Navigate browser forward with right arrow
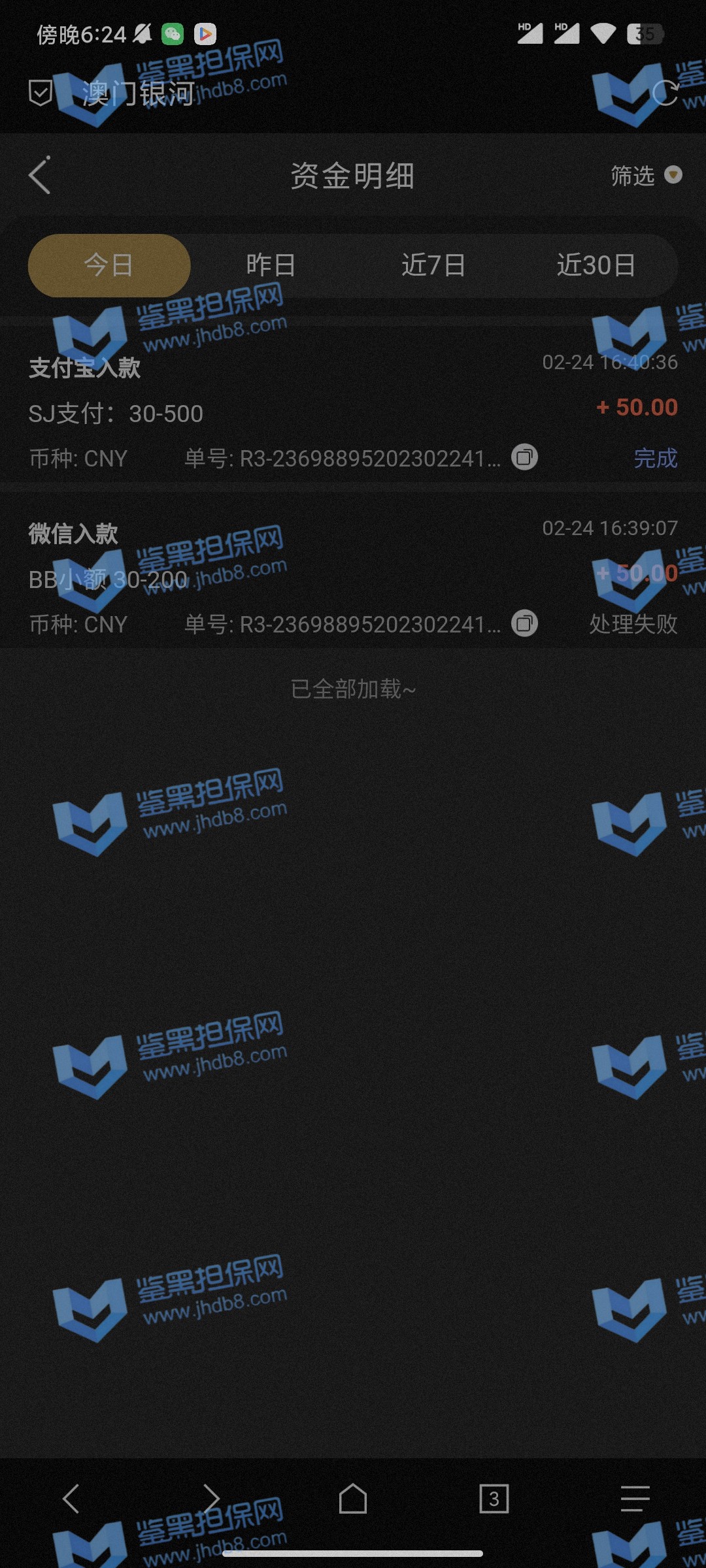 (211, 1498)
